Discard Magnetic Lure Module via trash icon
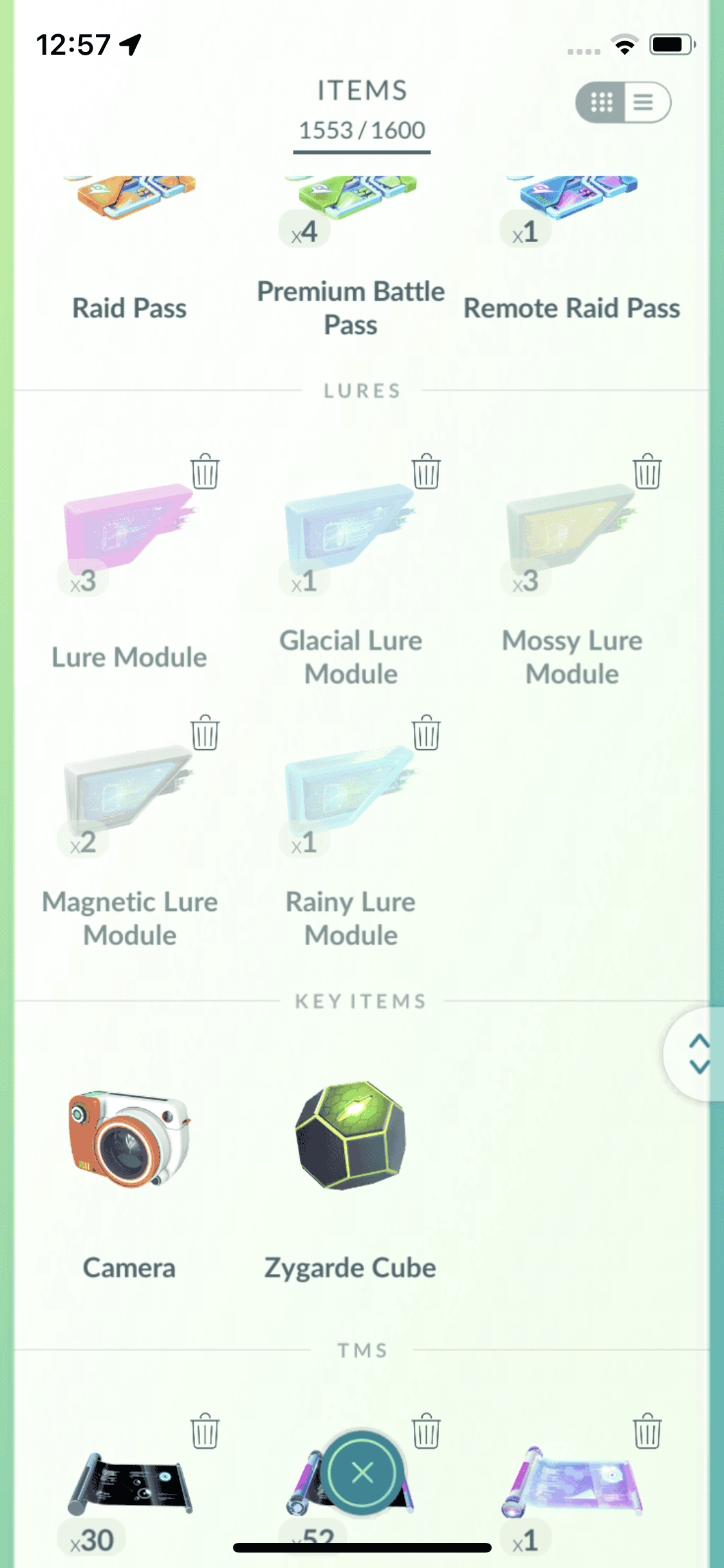This screenshot has width=724, height=1568. point(205,733)
